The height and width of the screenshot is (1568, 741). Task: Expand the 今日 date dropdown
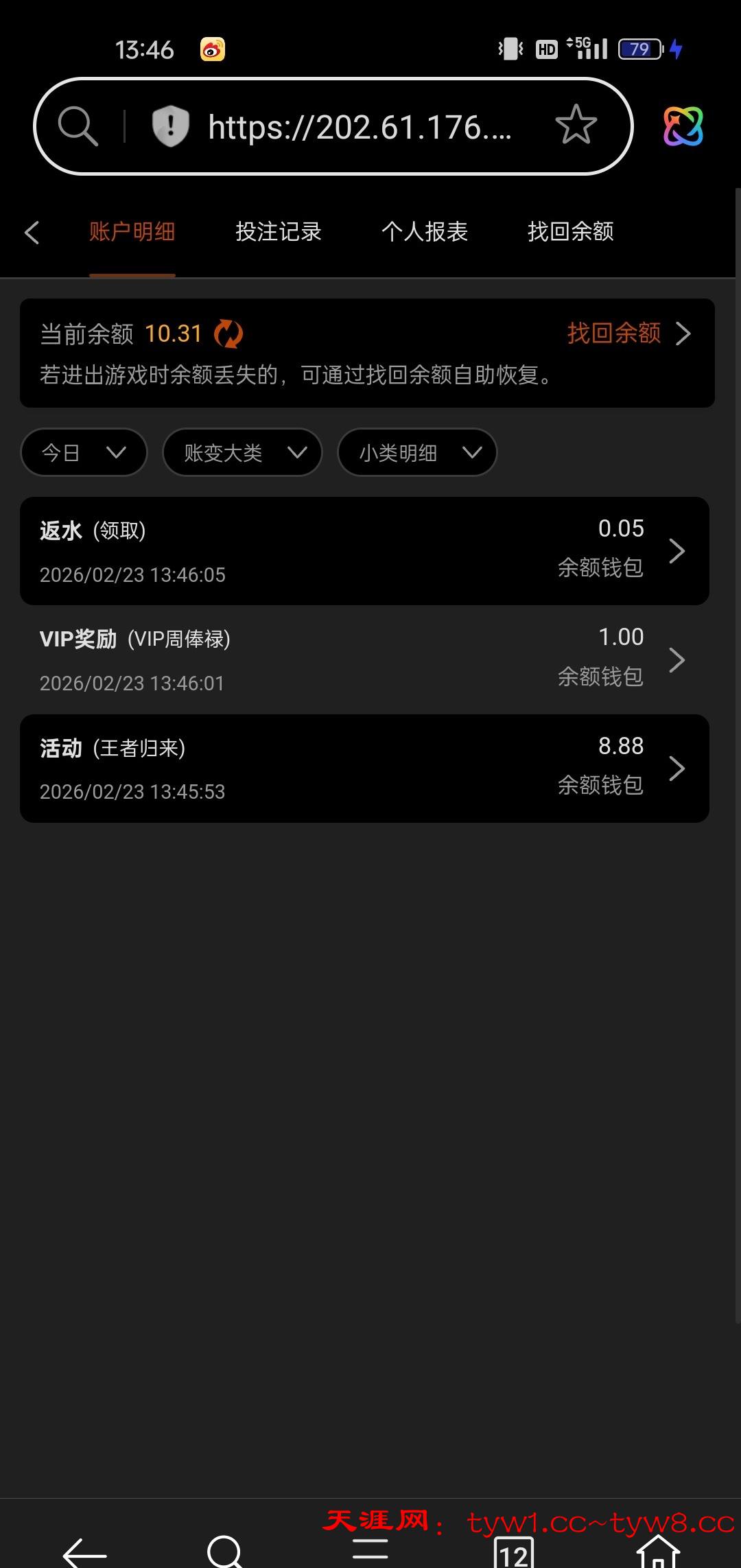pyautogui.click(x=84, y=452)
